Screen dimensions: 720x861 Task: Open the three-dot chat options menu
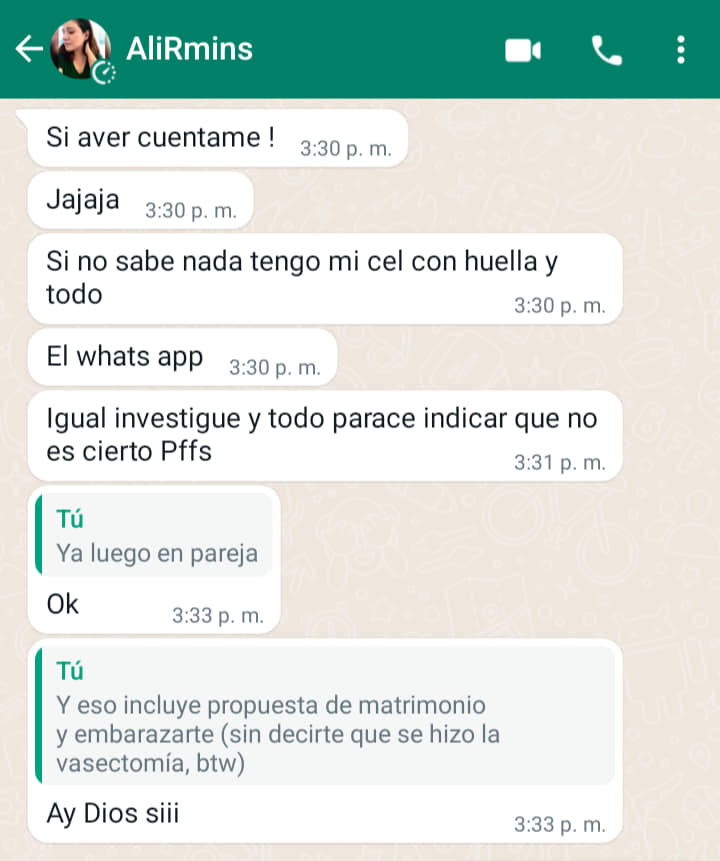pyautogui.click(x=682, y=47)
